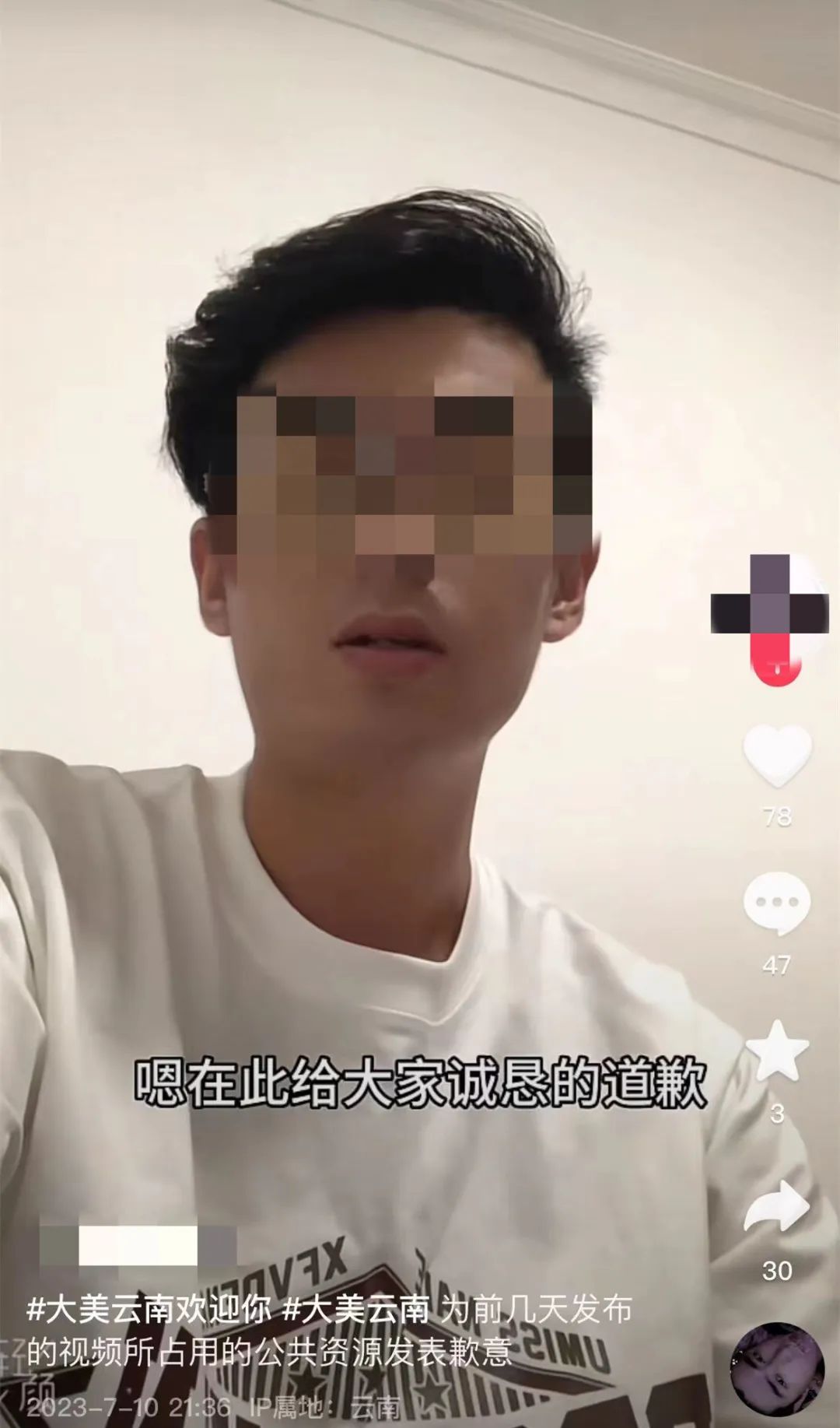The width and height of the screenshot is (840, 1428).
Task: Open the hashtag #大美云南欢迎你
Action: tap(149, 1310)
